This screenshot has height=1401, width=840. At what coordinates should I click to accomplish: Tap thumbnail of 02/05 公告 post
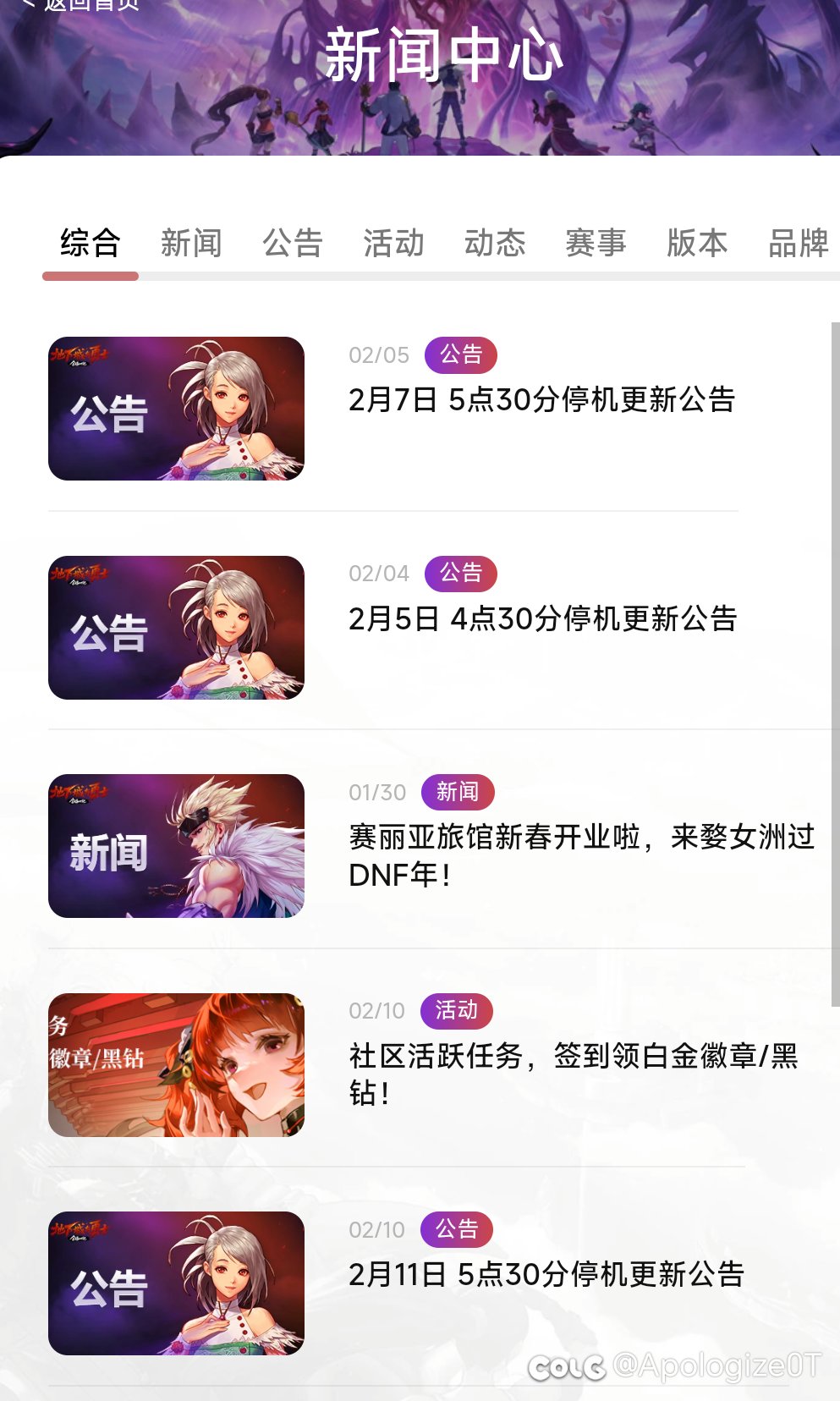pyautogui.click(x=176, y=409)
